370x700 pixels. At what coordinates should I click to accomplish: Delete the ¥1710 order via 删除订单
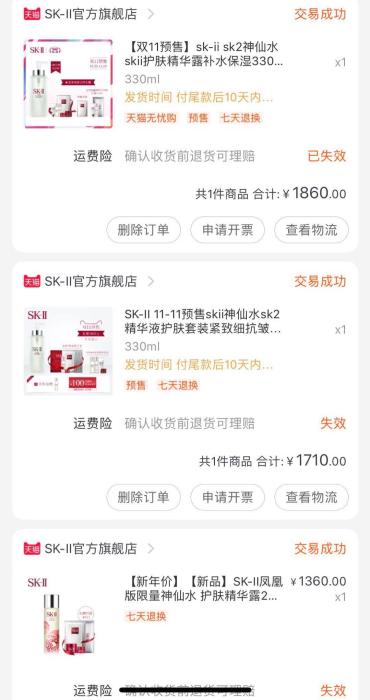143,497
